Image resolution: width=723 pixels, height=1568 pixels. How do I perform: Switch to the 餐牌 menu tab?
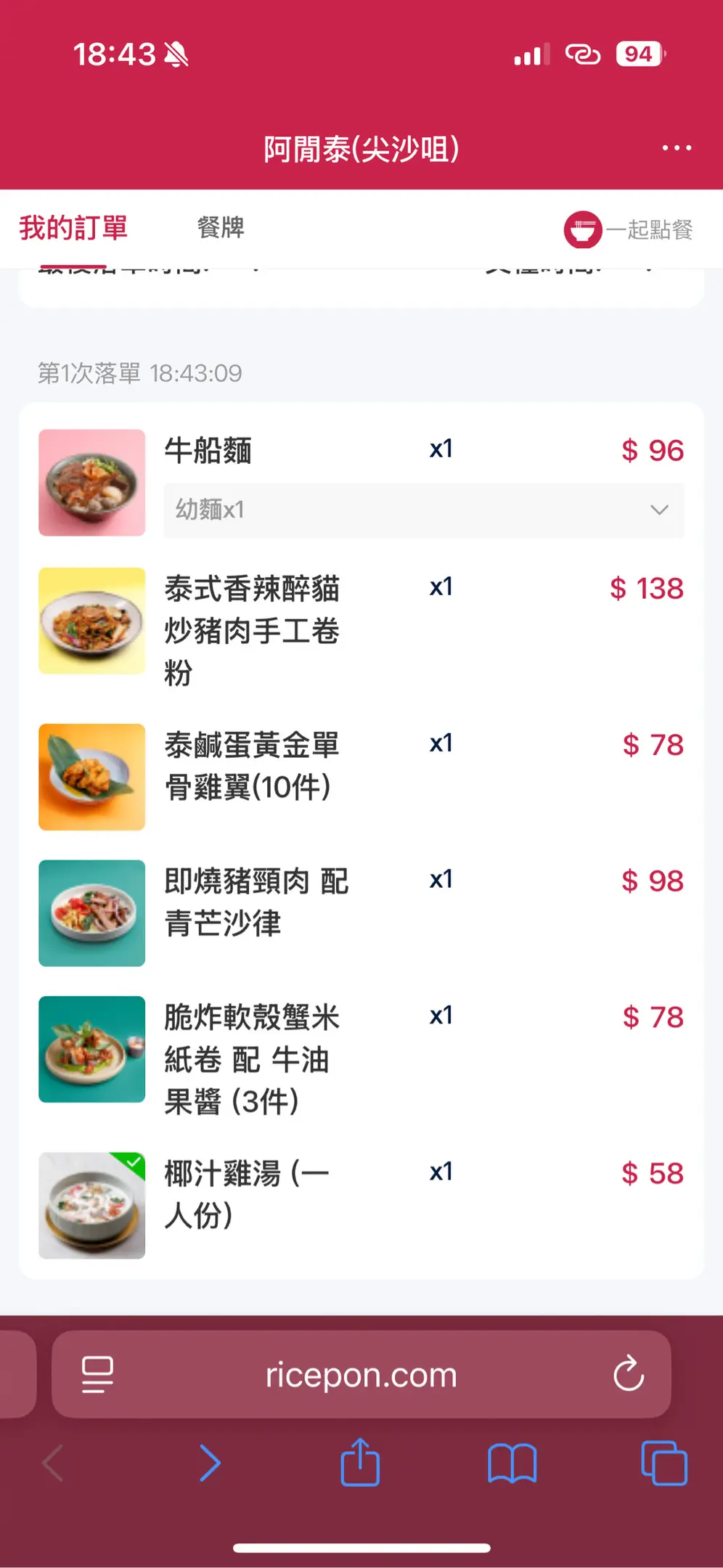pyautogui.click(x=221, y=228)
